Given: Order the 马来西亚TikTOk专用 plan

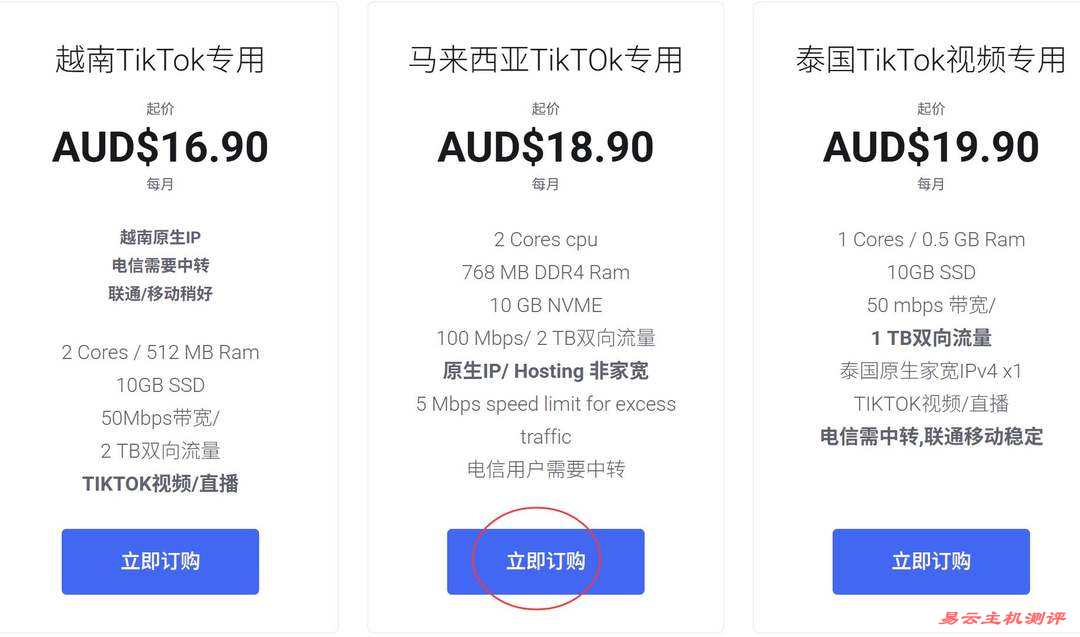Looking at the screenshot, I should click(x=545, y=561).
